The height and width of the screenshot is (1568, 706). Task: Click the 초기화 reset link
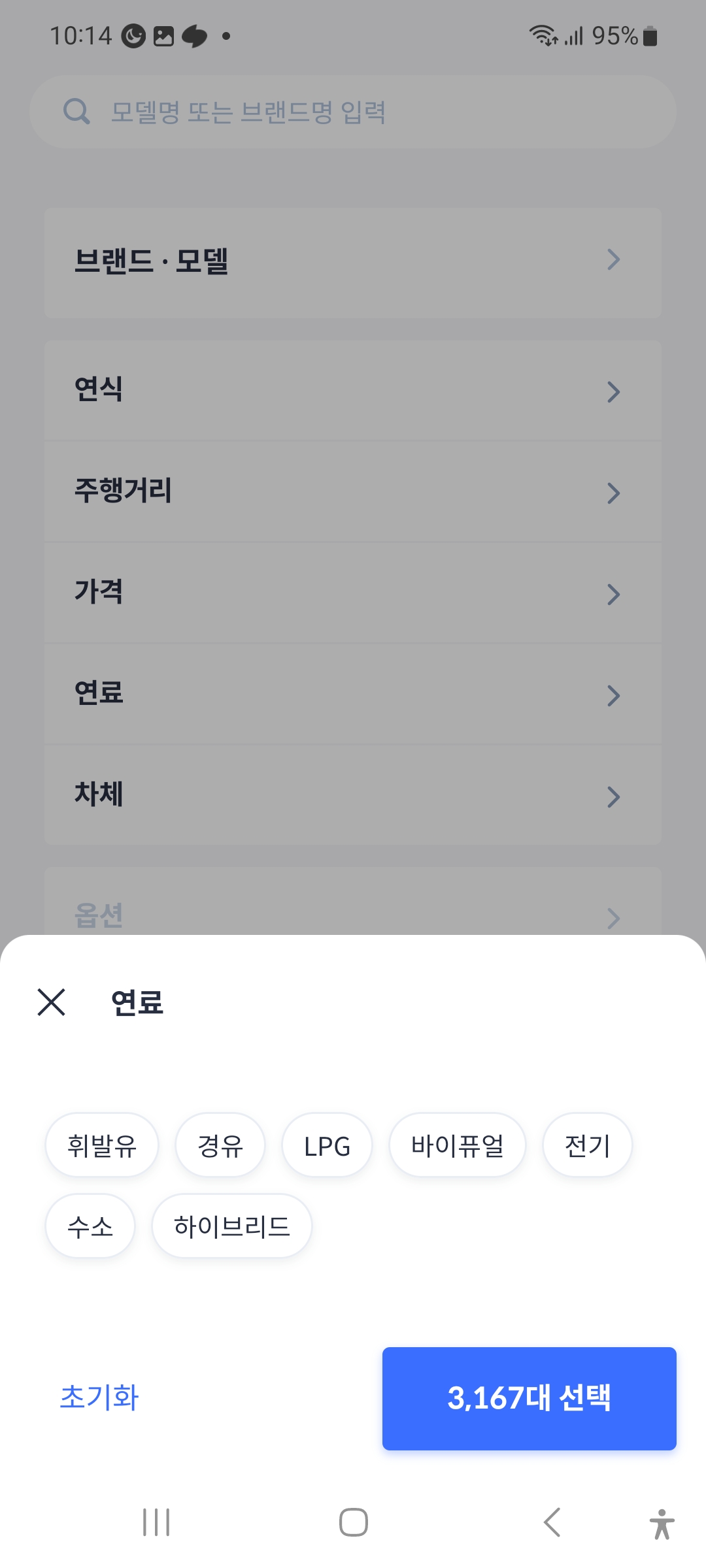tap(98, 1398)
